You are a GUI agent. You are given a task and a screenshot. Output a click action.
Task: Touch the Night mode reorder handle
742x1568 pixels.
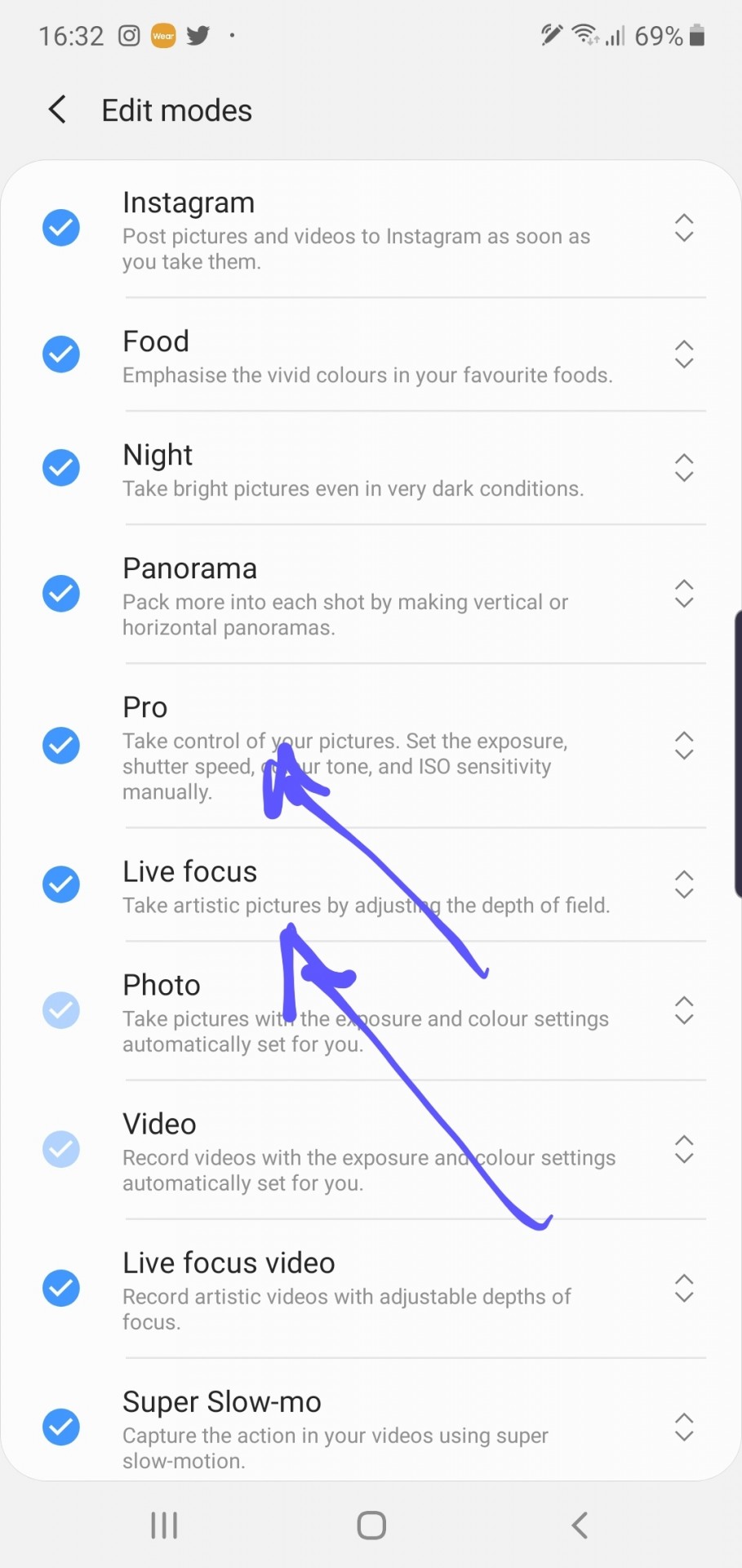click(684, 468)
